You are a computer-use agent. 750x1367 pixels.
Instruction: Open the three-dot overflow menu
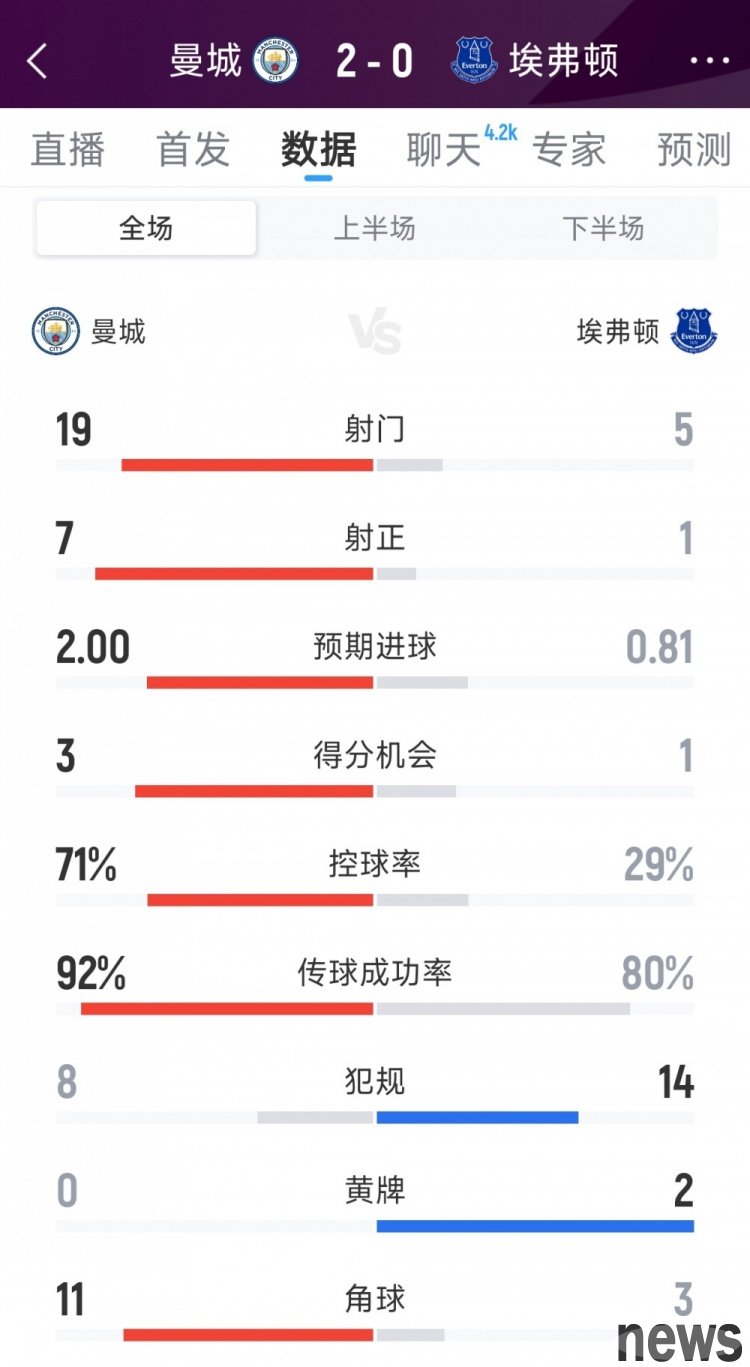[x=710, y=61]
